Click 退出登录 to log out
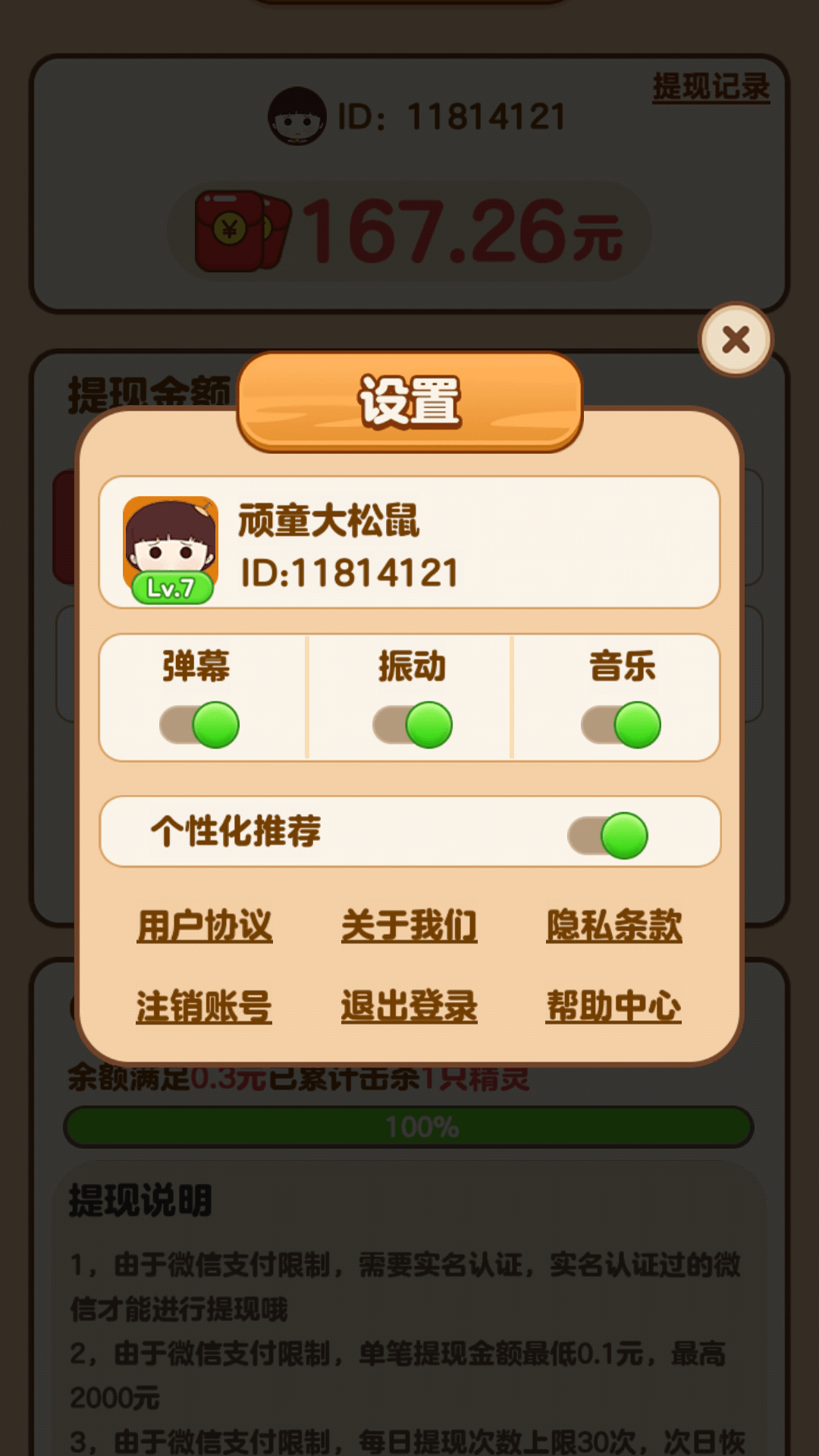819x1456 pixels. pyautogui.click(x=409, y=1006)
